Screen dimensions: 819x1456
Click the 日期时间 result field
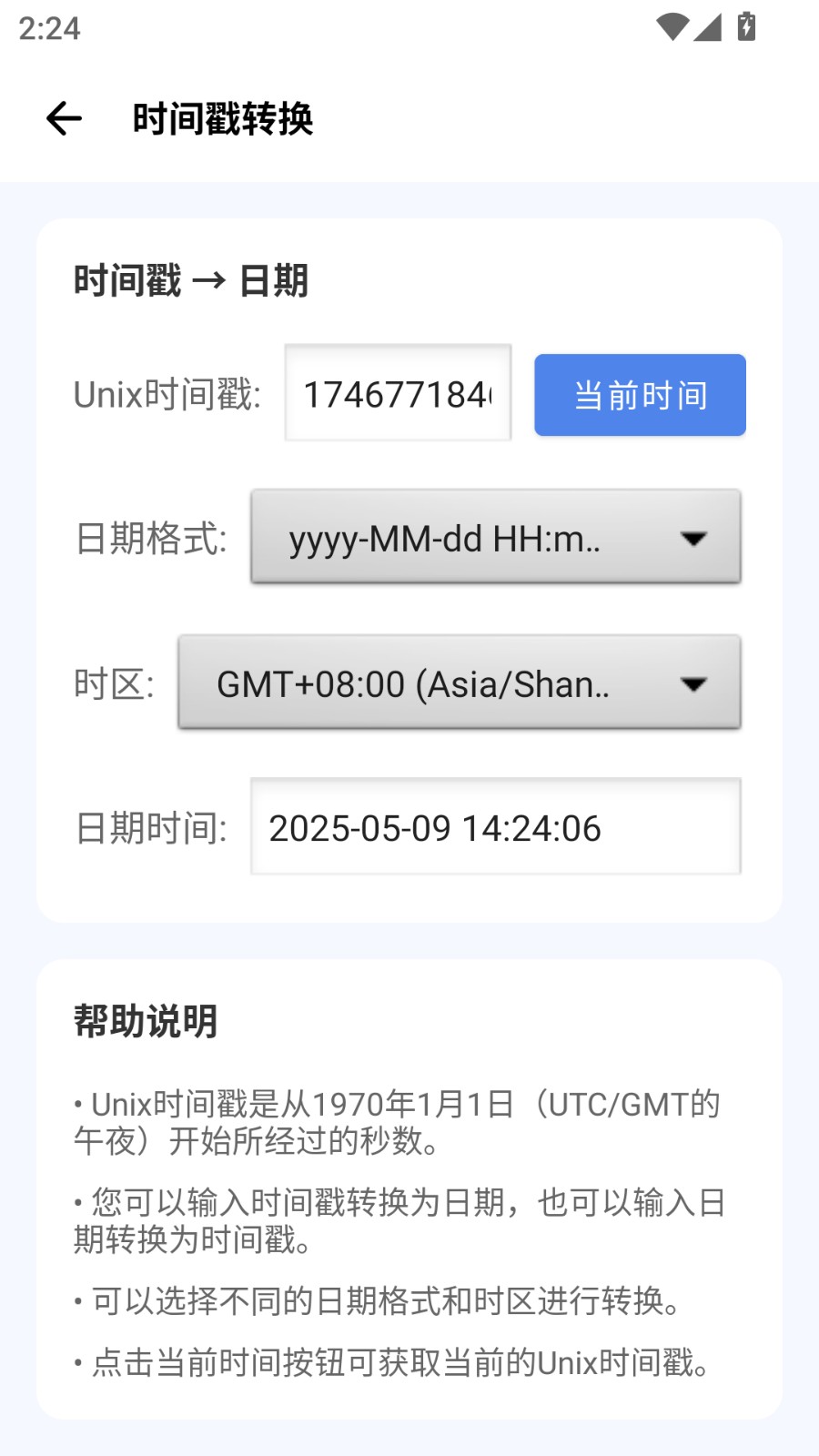(495, 828)
